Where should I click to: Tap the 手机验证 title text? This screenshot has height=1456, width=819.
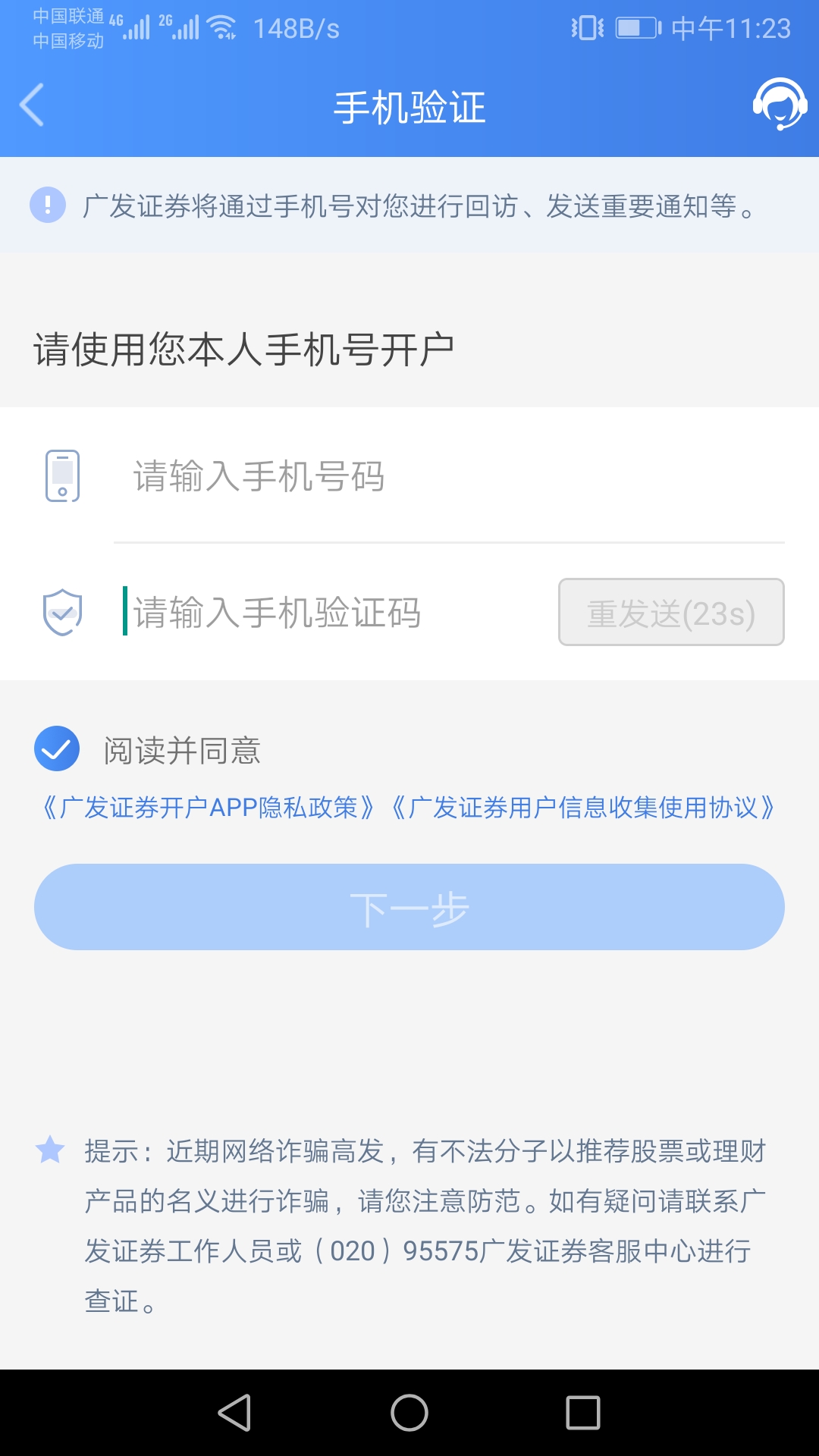409,106
